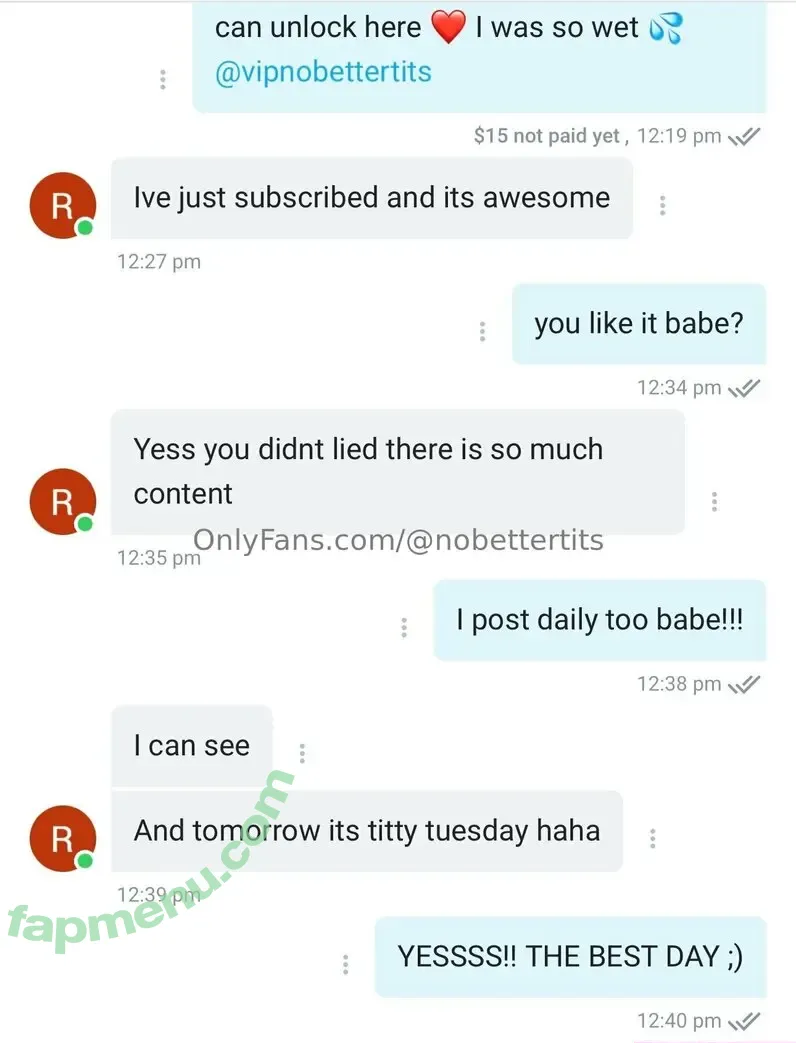The height and width of the screenshot is (1043, 796).
Task: Open R's avatar beside 'so much content'
Action: [62, 502]
